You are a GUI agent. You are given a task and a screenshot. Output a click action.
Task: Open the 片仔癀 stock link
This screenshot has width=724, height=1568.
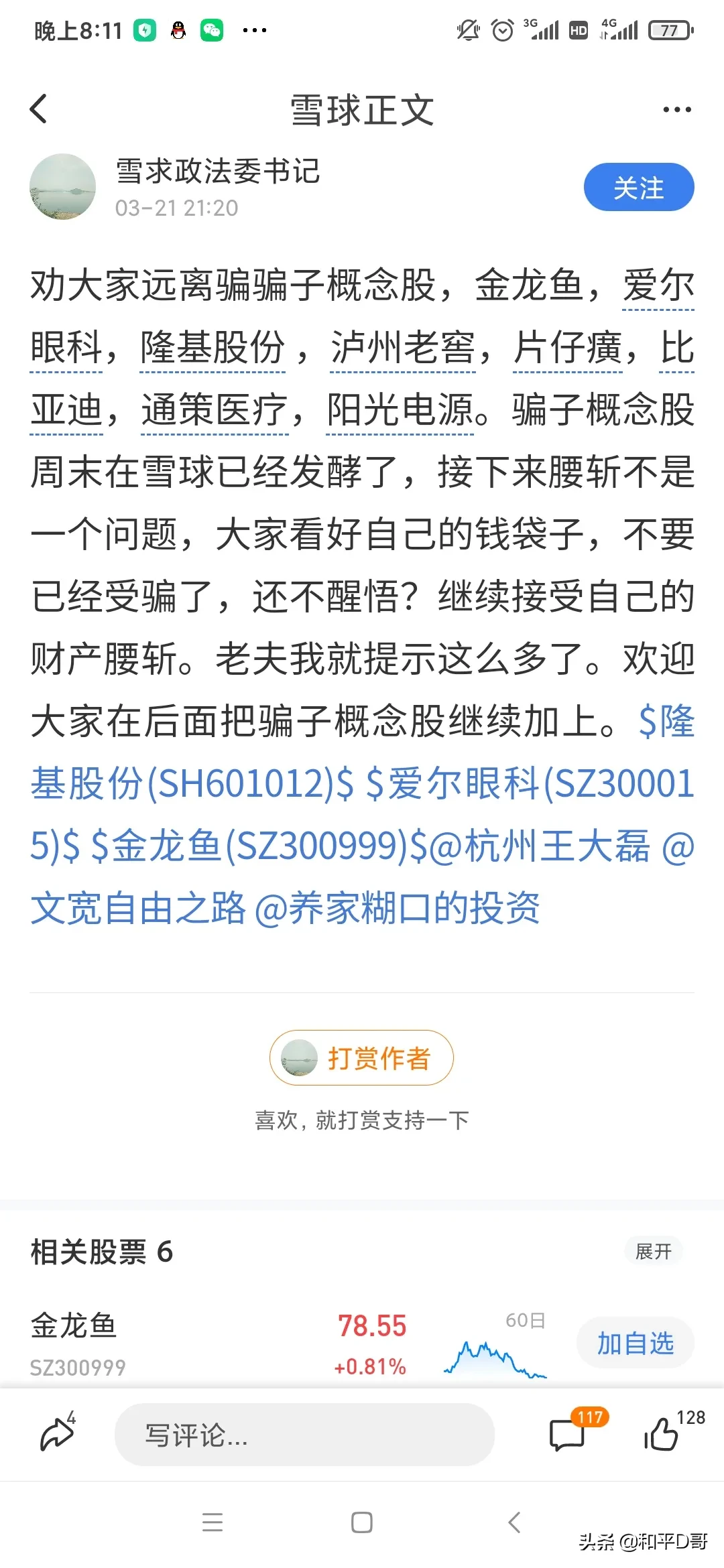[x=567, y=348]
